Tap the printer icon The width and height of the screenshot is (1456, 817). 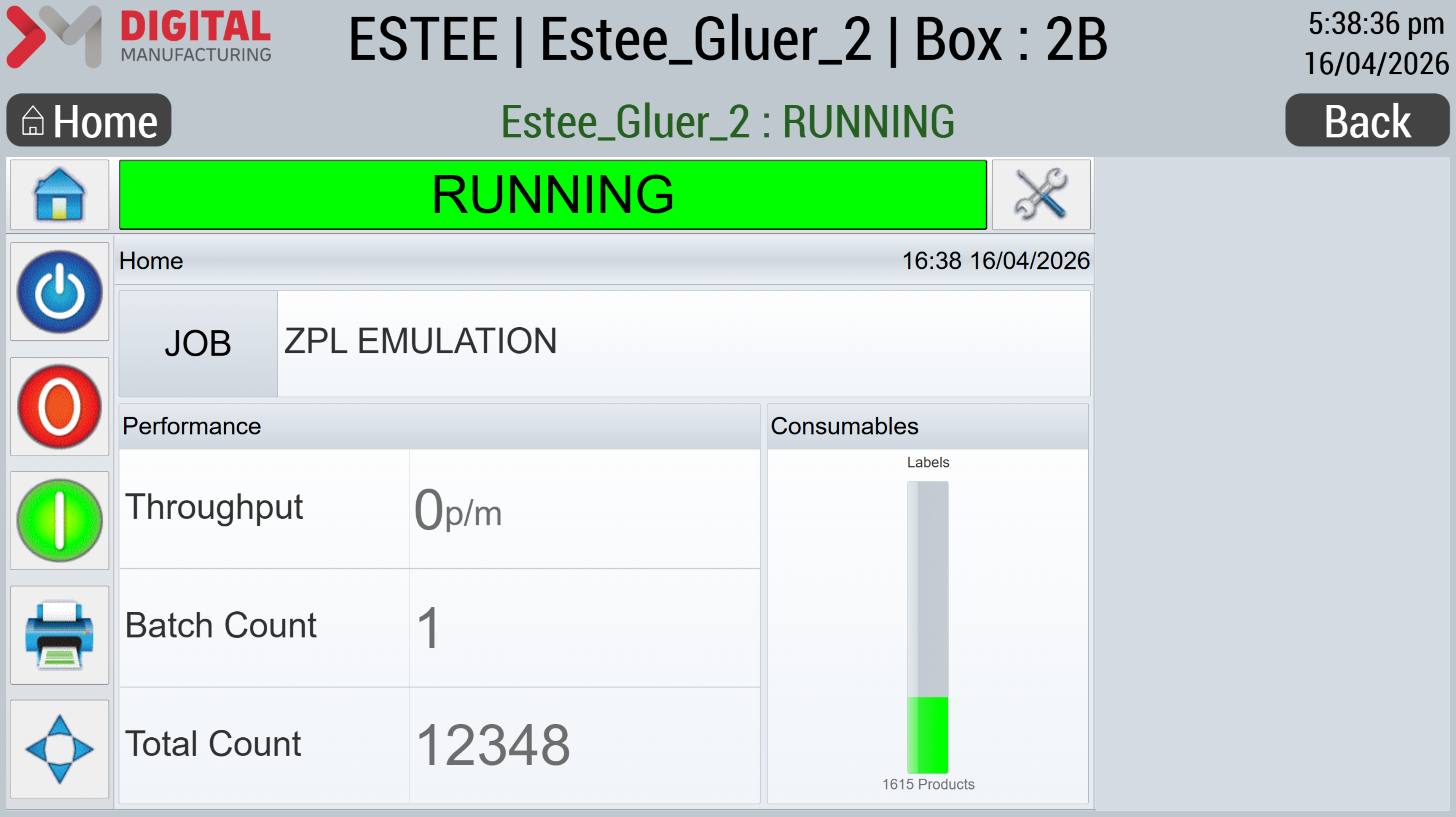point(59,635)
